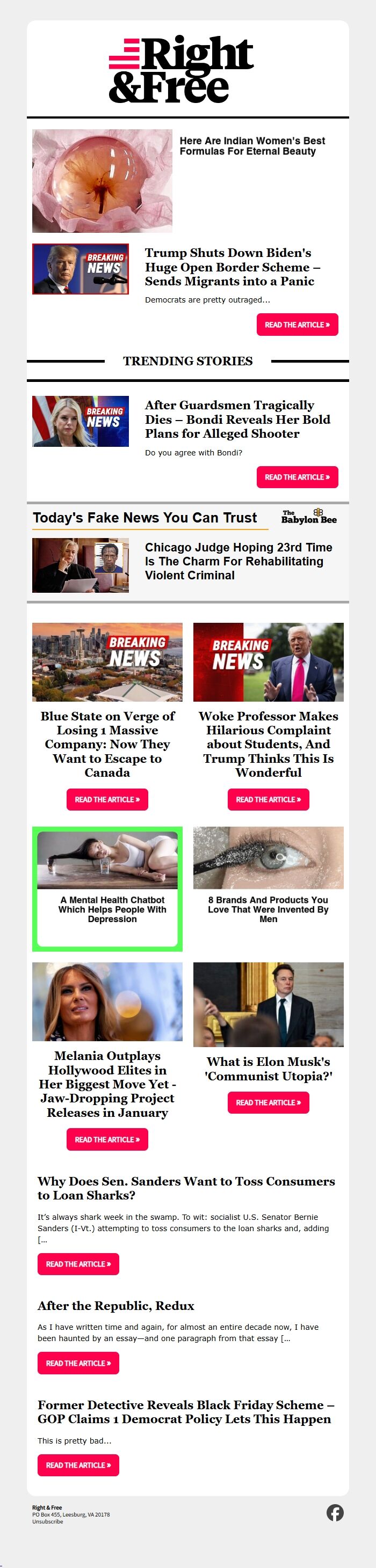The width and height of the screenshot is (376, 1568).
Task: Read the Woke Professor complaint article
Action: pyautogui.click(x=268, y=799)
